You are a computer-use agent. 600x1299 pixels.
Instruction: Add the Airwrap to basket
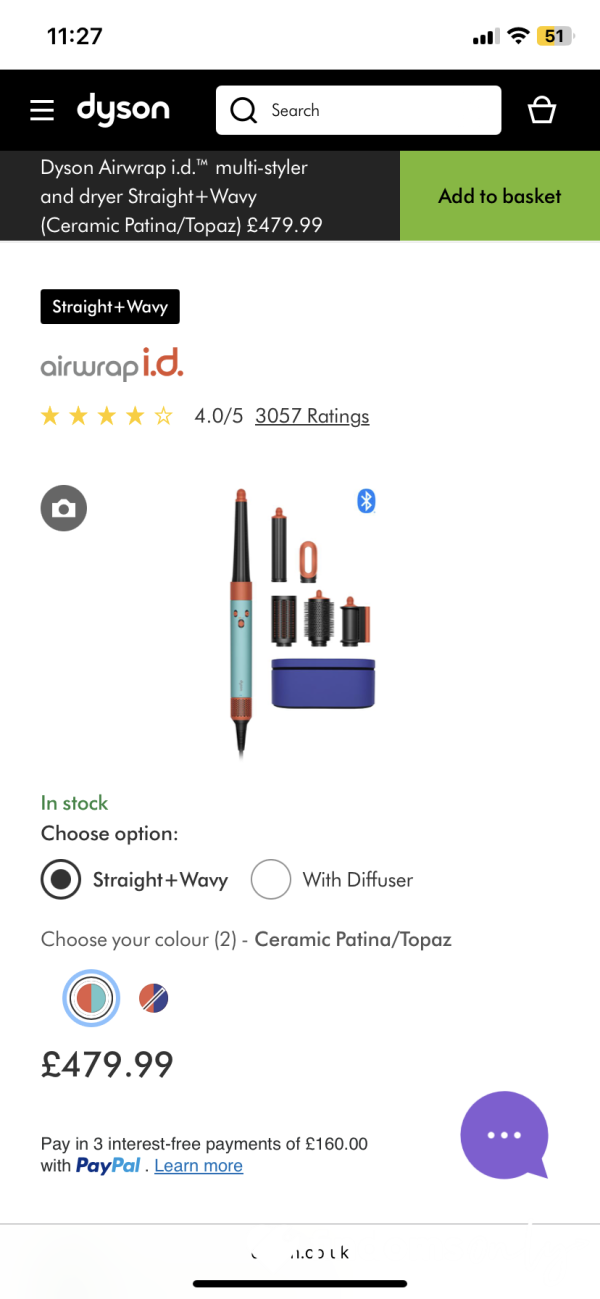pos(499,196)
